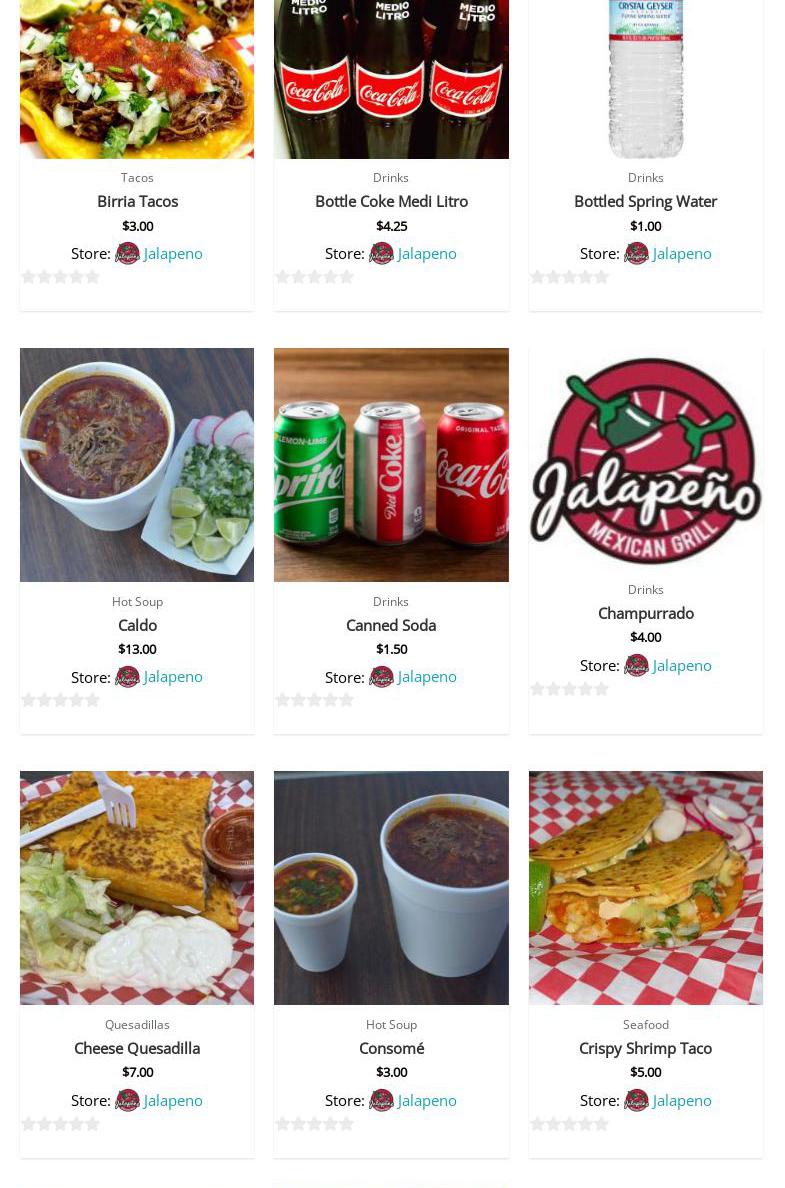
Task: Go to Jalapeno store under Canned Soda
Action: pyautogui.click(x=426, y=677)
